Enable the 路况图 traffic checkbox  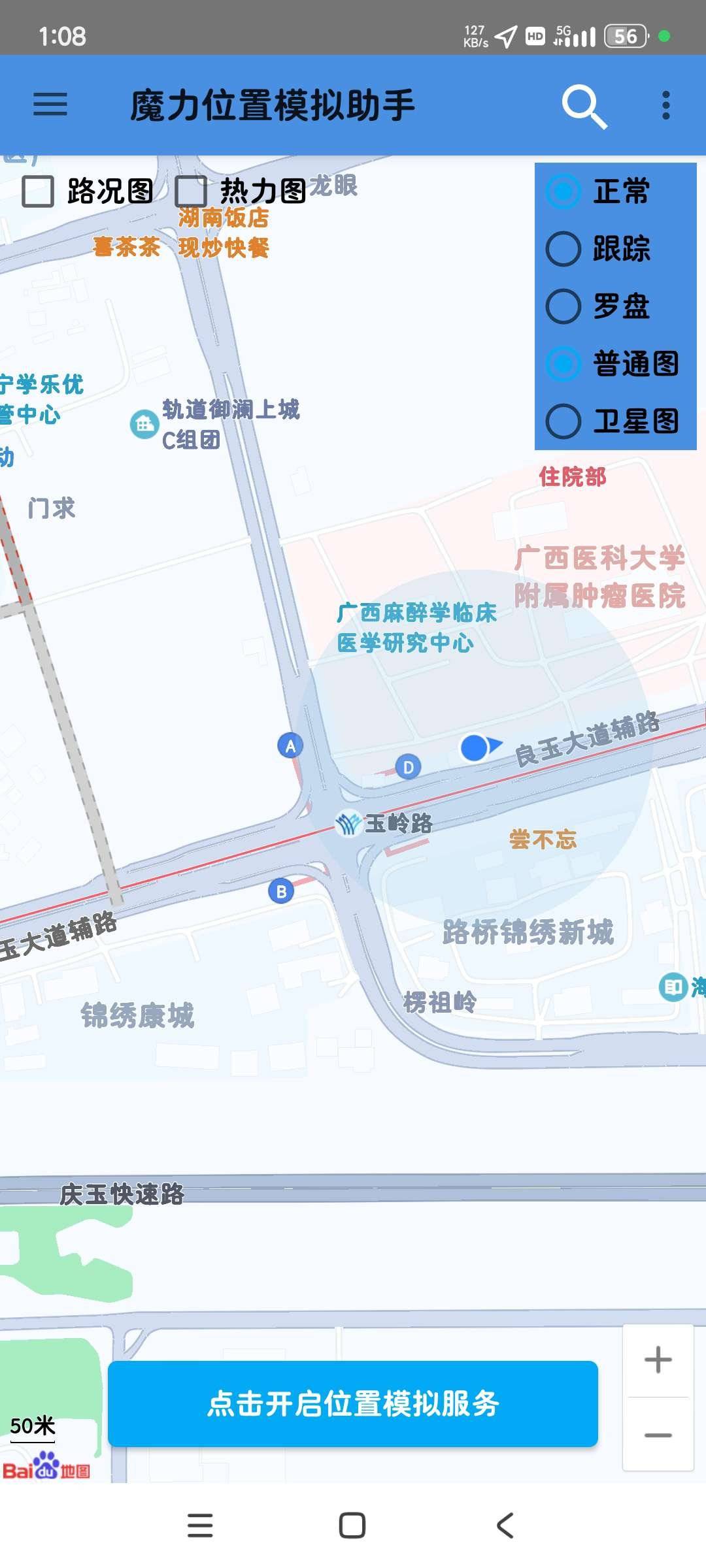(x=39, y=191)
